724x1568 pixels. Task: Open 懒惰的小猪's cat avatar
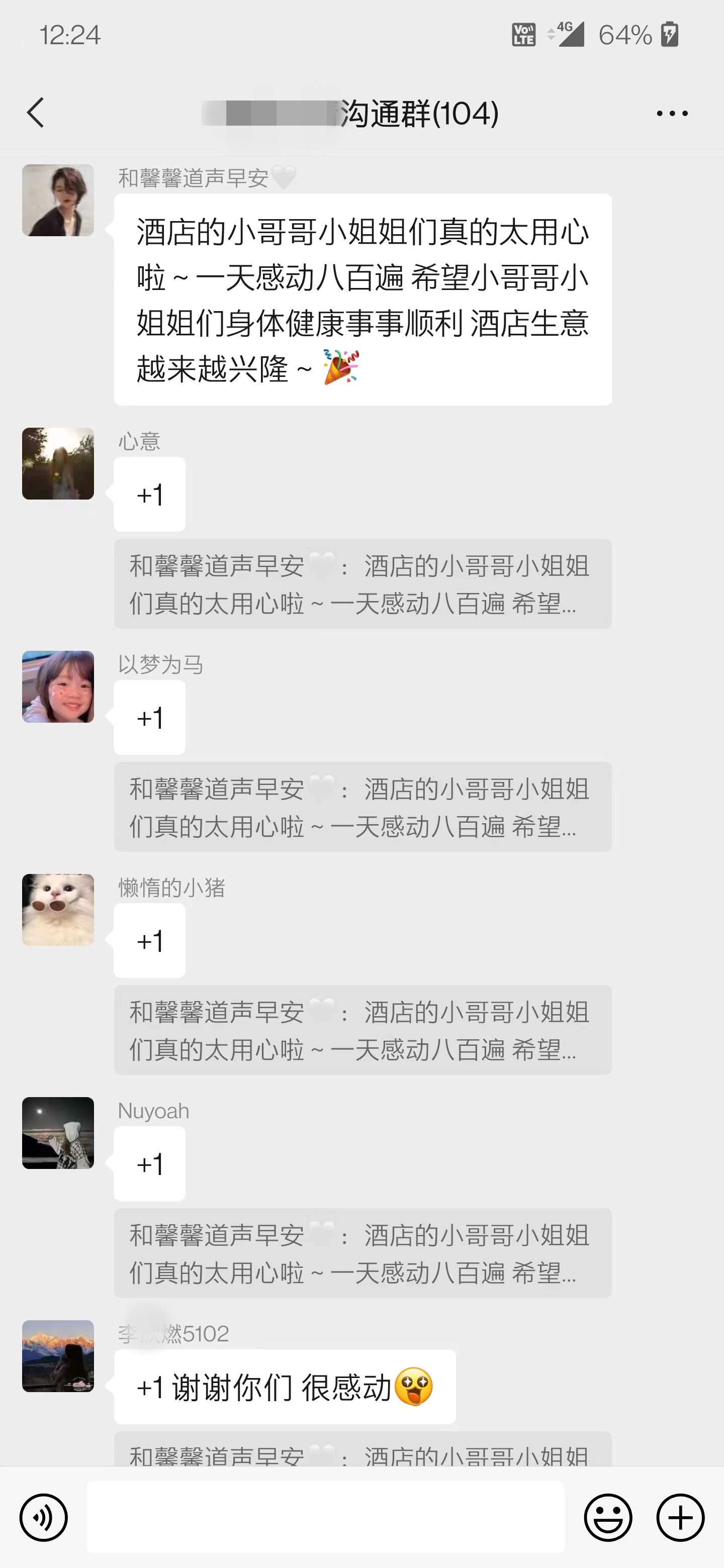pos(58,910)
